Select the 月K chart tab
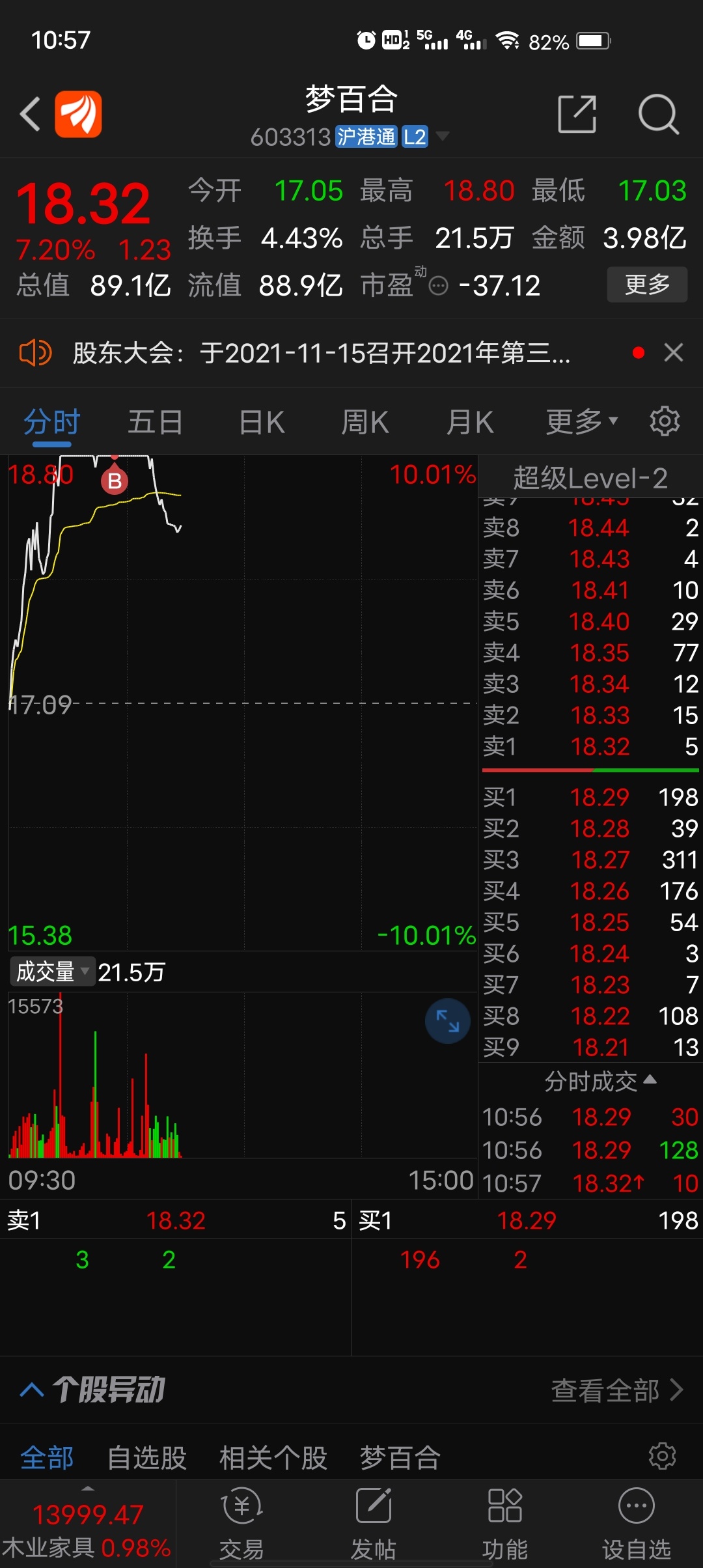This screenshot has height=1568, width=703. (469, 422)
